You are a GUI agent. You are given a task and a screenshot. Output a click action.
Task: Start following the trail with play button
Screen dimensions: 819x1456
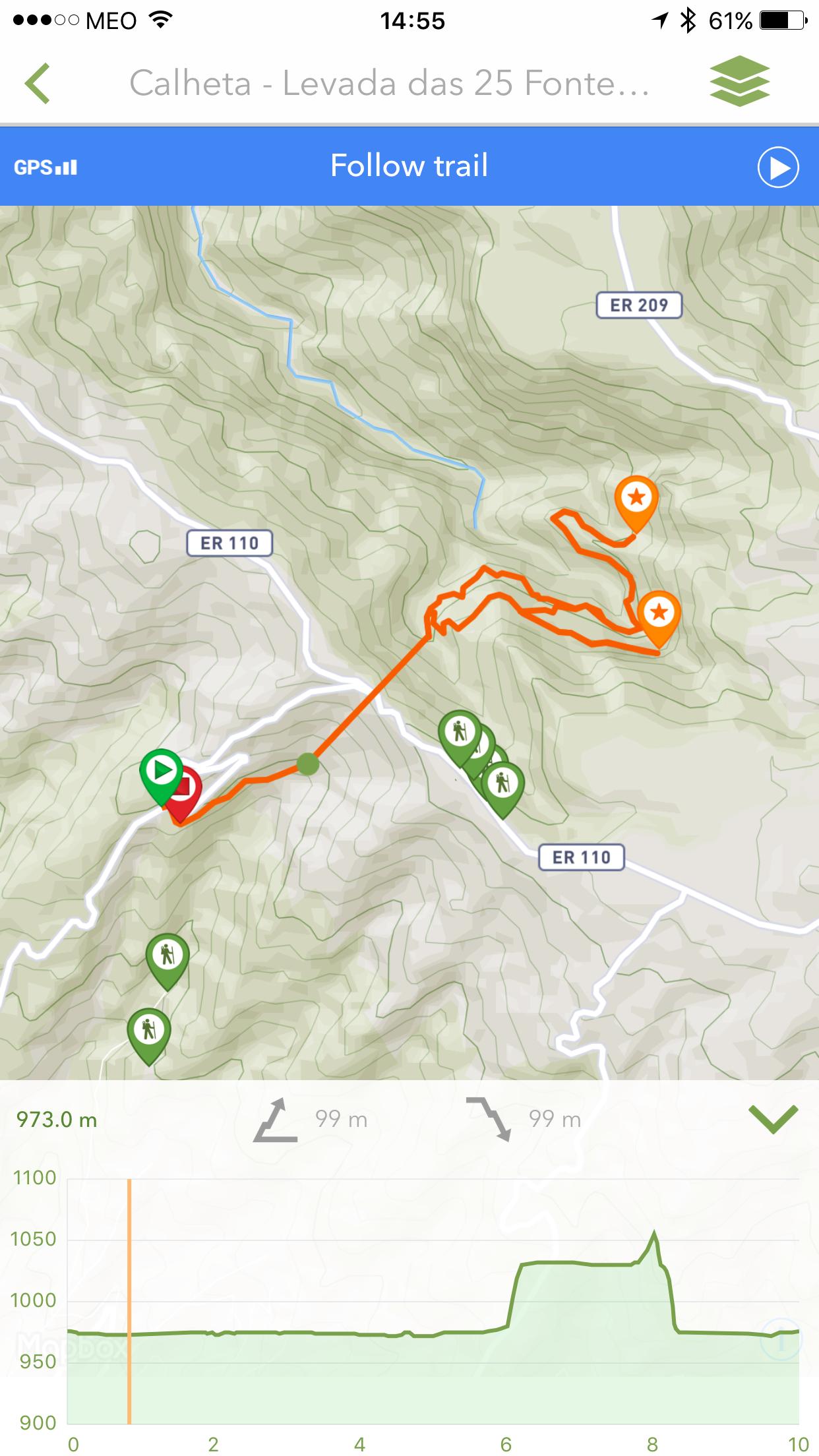point(778,167)
